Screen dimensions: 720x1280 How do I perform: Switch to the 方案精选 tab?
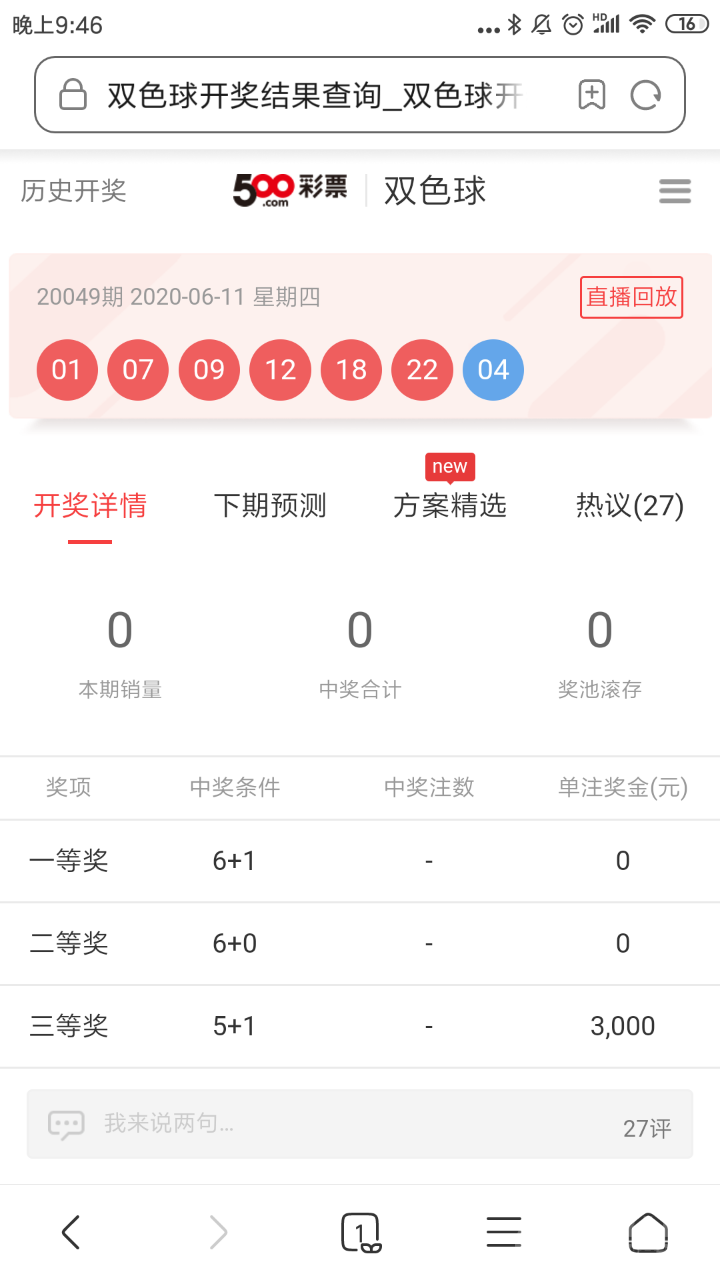coord(450,506)
